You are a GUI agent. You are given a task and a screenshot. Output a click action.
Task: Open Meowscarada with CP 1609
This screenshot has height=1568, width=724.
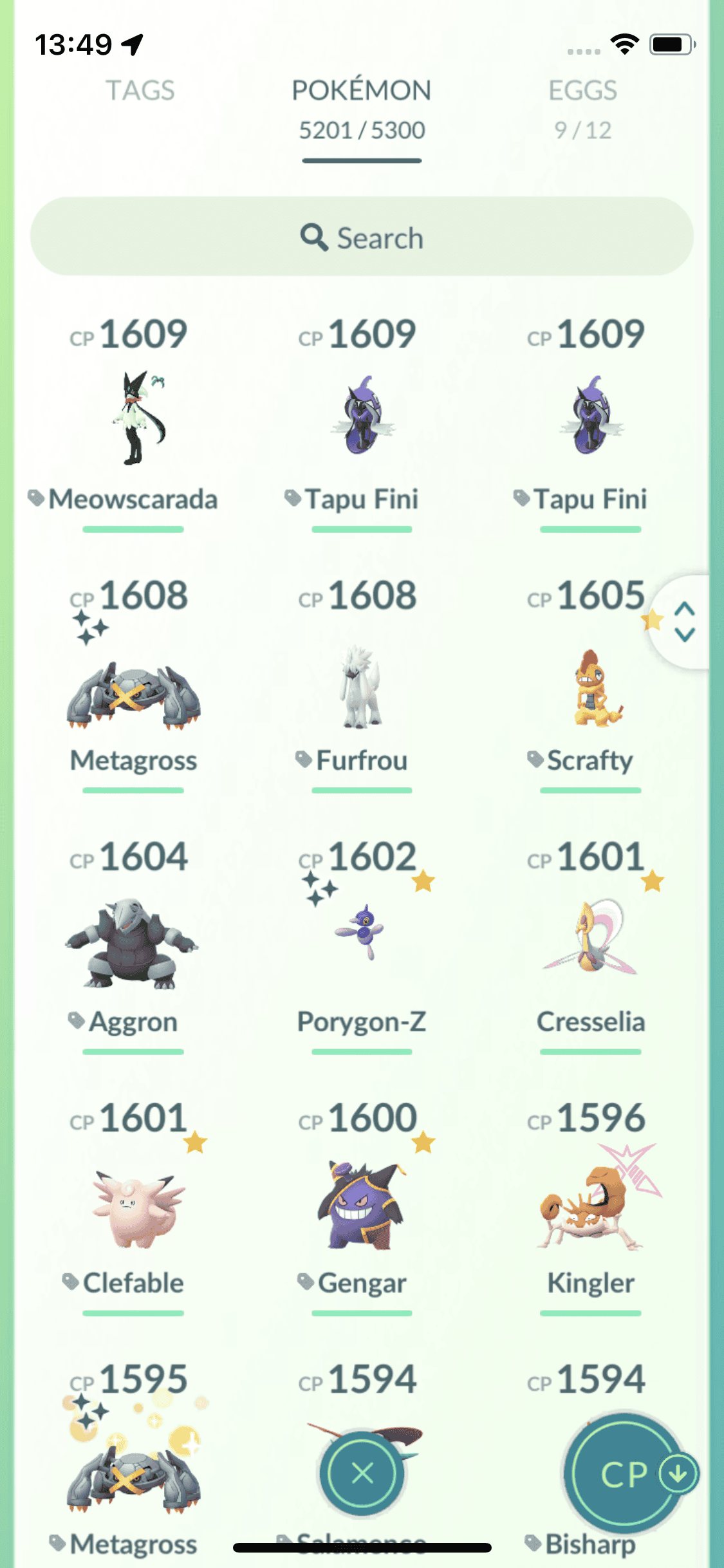point(133,420)
